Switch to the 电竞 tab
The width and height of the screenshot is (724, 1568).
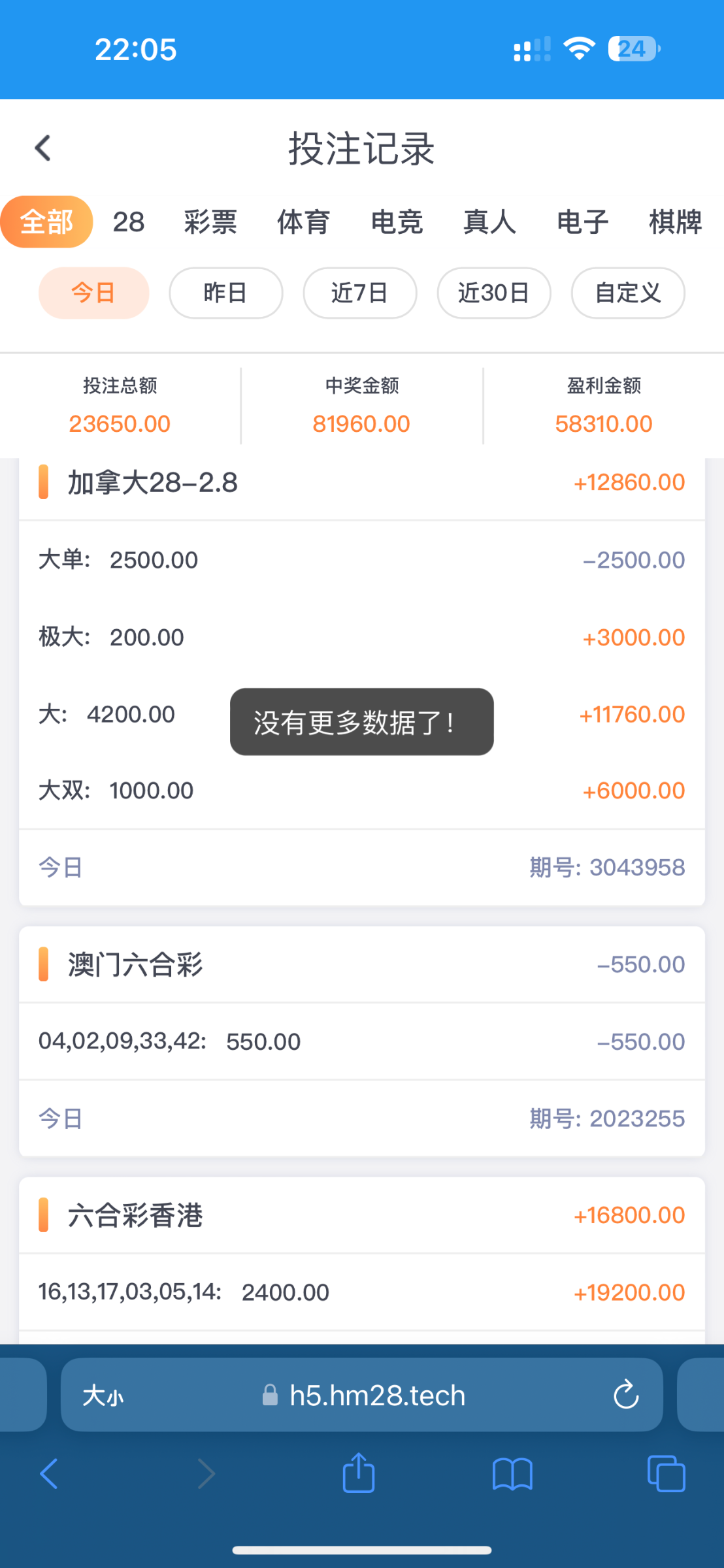click(397, 222)
